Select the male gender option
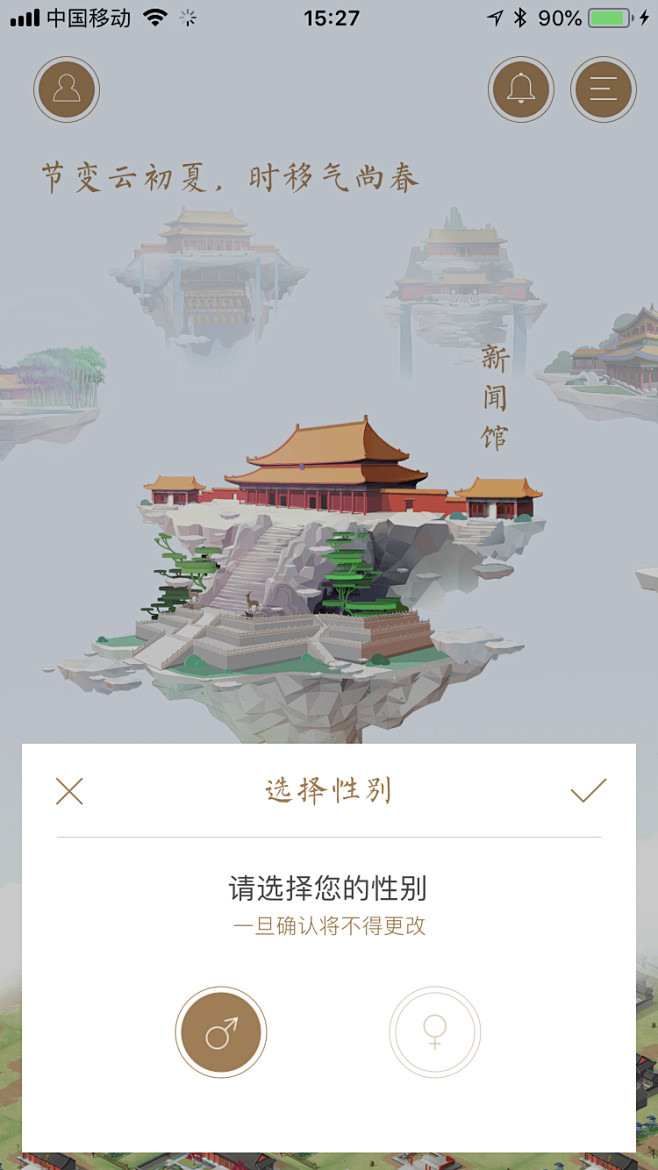Image resolution: width=658 pixels, height=1170 pixels. point(221,1032)
